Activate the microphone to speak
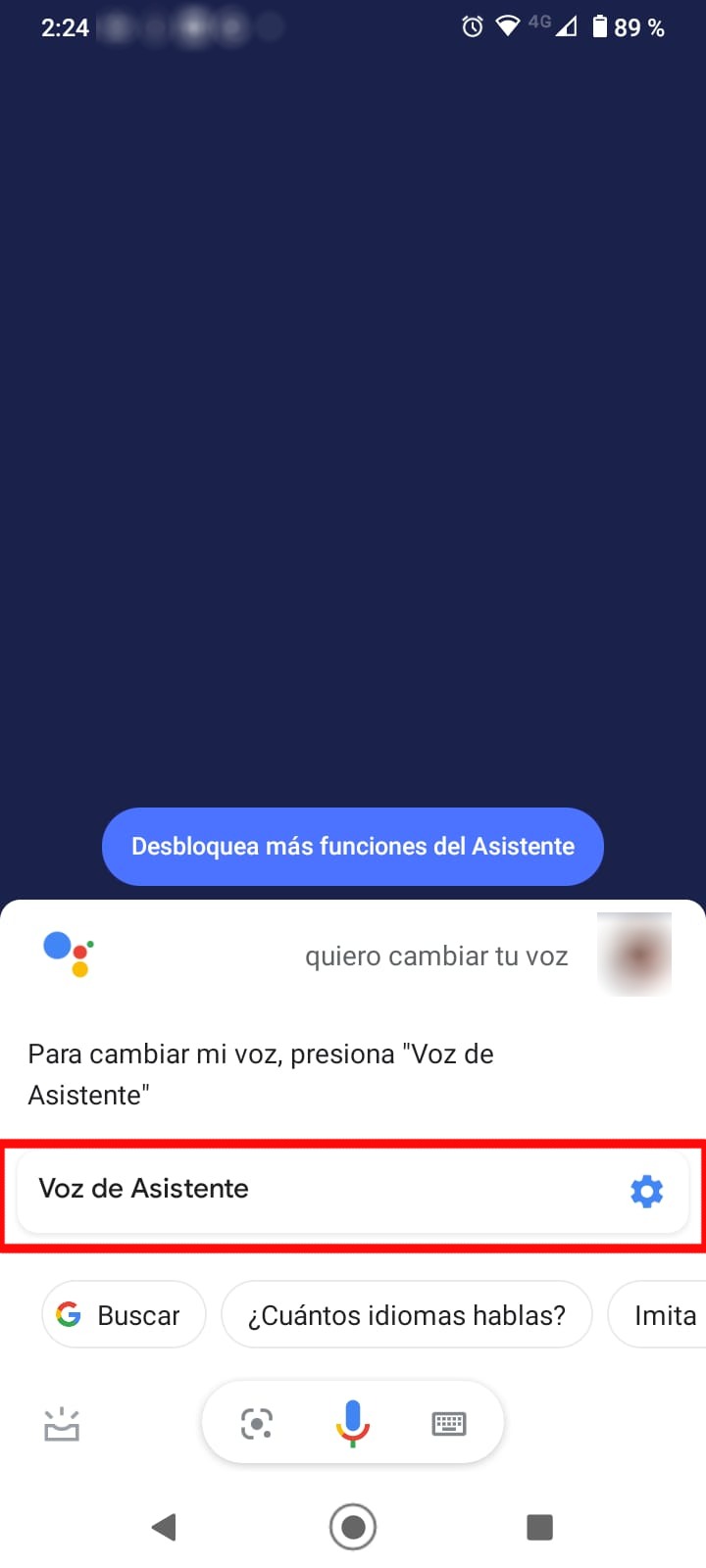Image resolution: width=706 pixels, height=1568 pixels. coord(352,1423)
